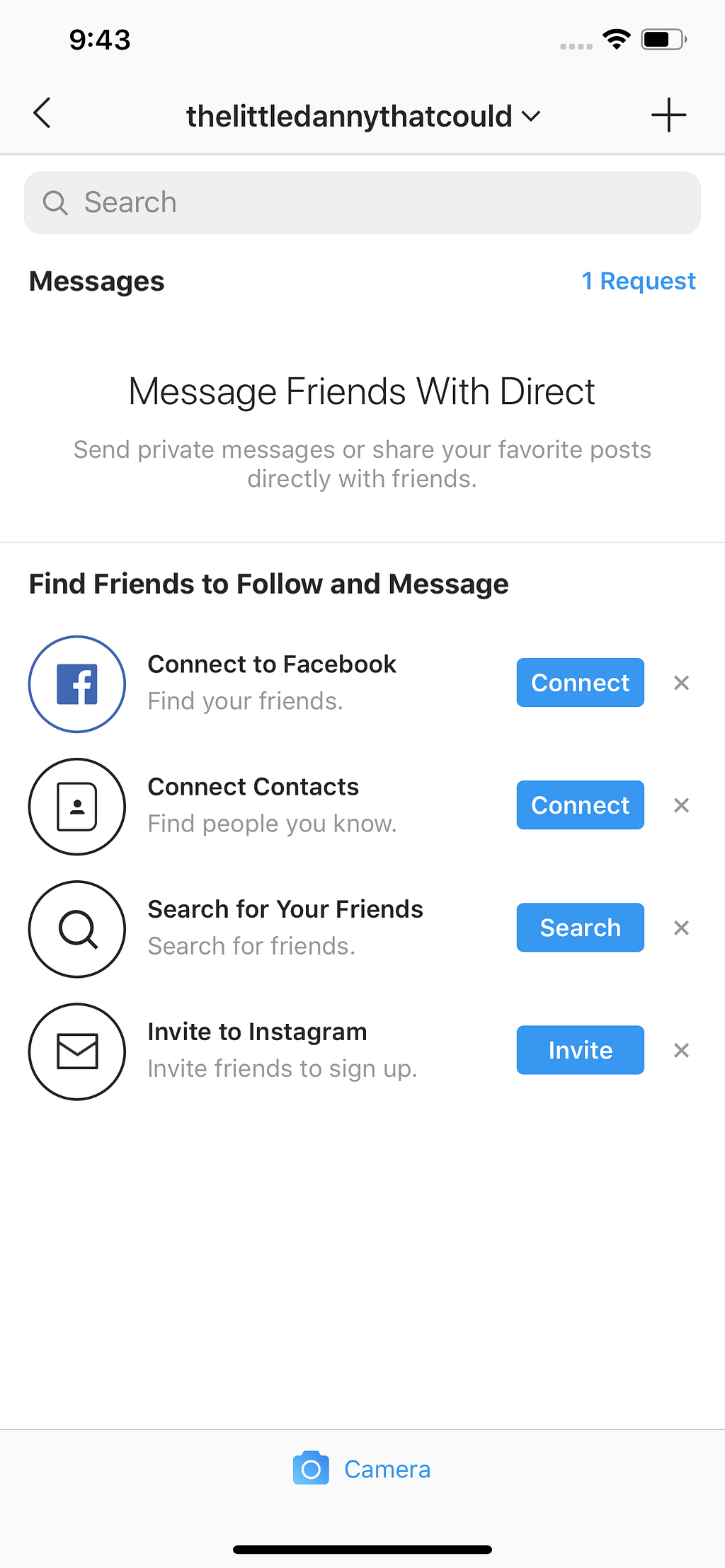Dismiss the Connect Contacts suggestion

coord(681,805)
